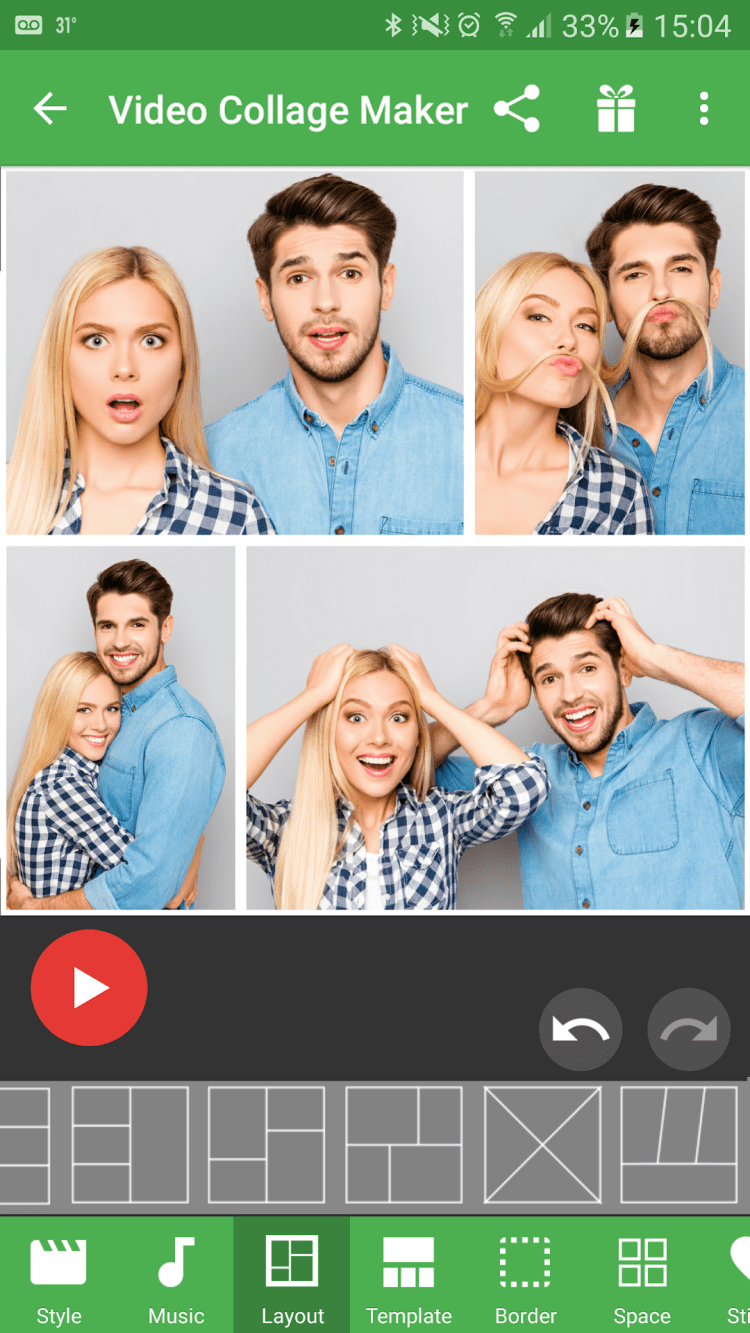The image size is (750, 1333).
Task: Open the Border tab
Action: coord(525,1275)
